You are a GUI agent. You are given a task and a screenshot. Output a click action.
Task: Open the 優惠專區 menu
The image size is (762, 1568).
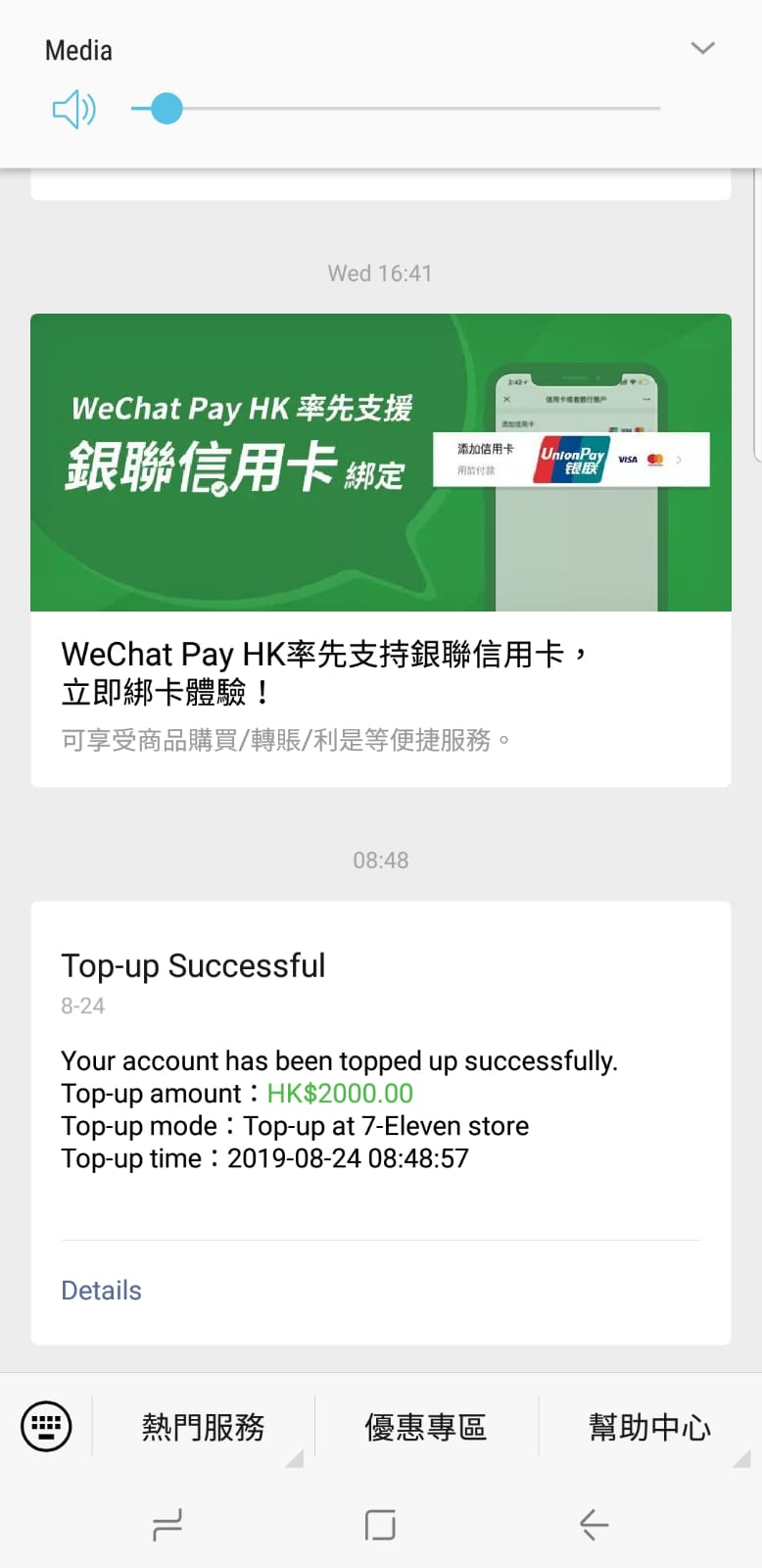click(x=426, y=1427)
